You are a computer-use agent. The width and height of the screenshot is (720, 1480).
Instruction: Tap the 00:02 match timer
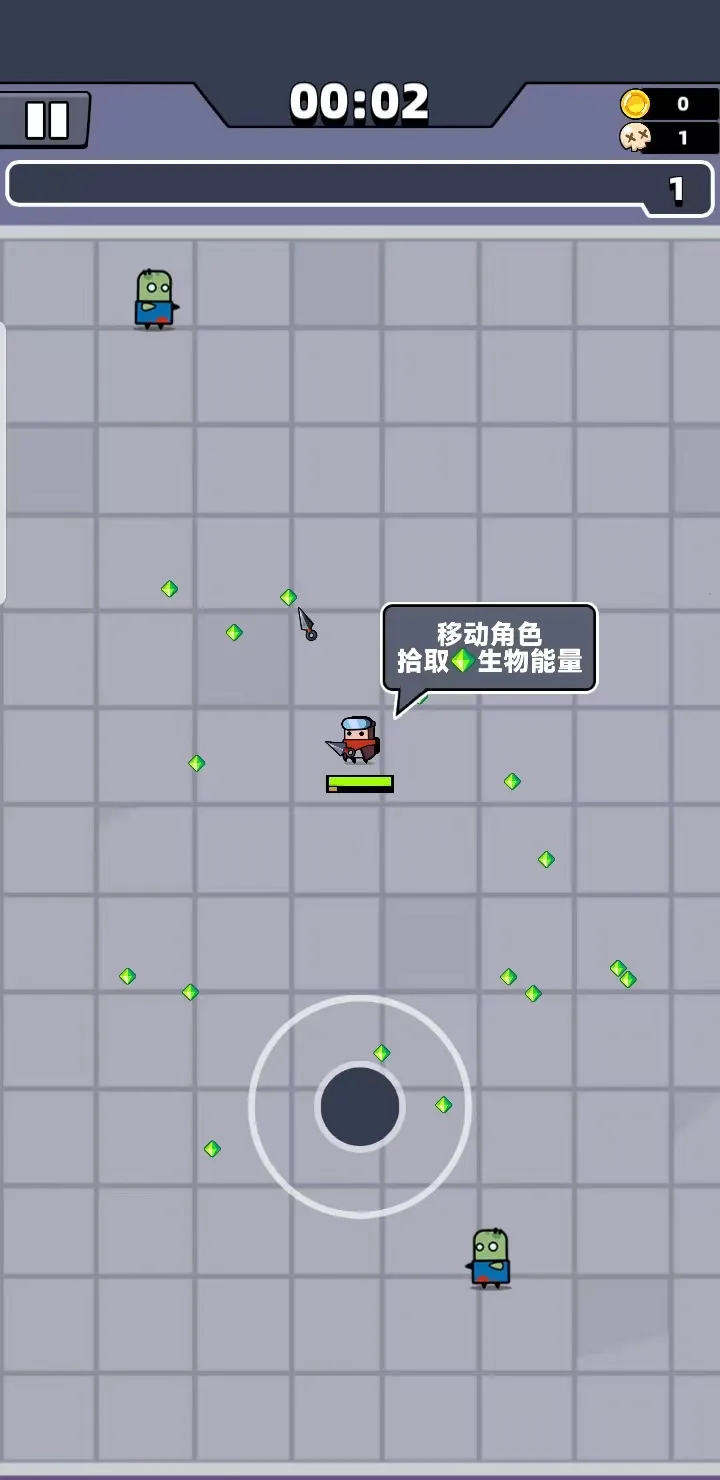coord(360,100)
